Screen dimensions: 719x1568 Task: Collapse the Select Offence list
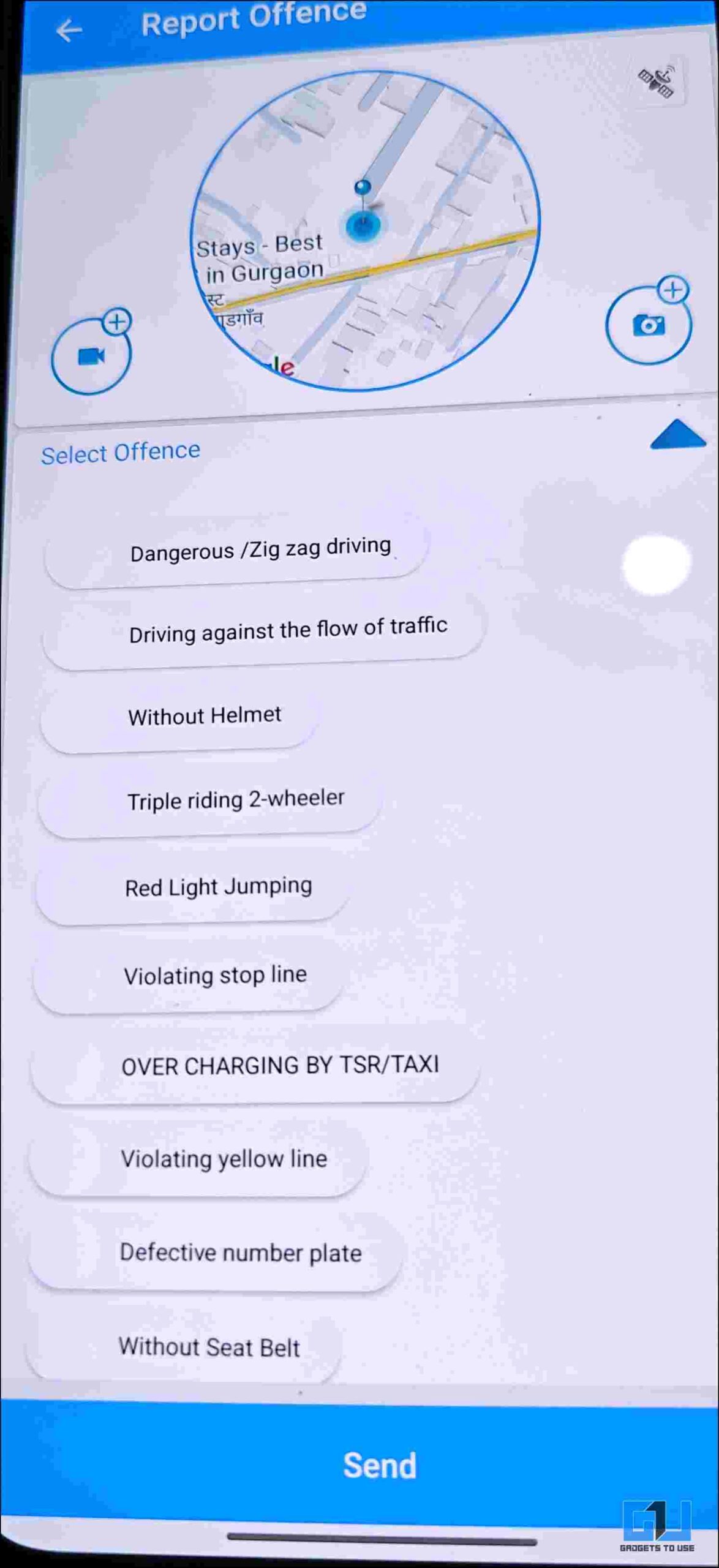pyautogui.click(x=678, y=434)
